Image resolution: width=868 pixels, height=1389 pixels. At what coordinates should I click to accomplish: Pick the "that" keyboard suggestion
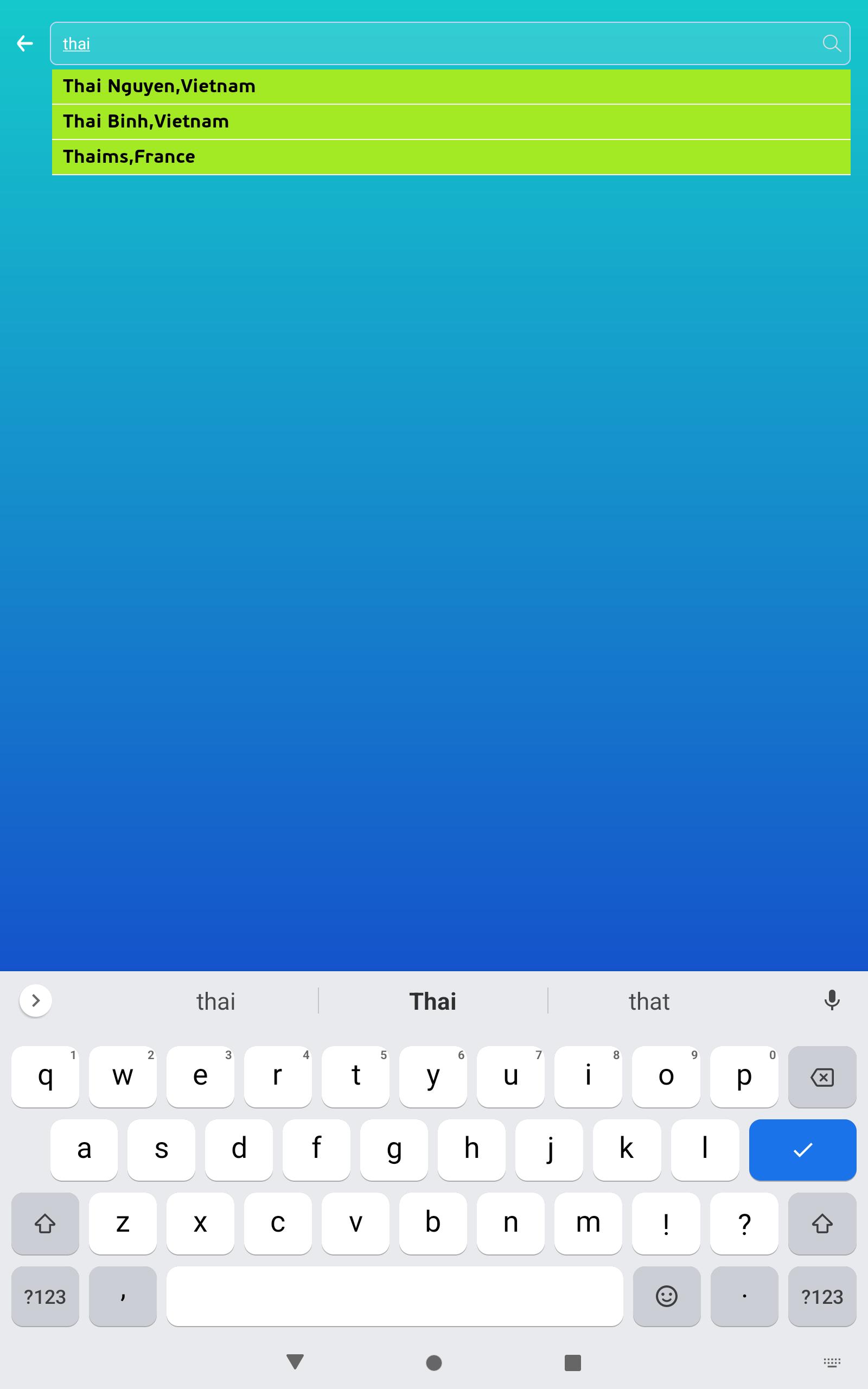(649, 1001)
